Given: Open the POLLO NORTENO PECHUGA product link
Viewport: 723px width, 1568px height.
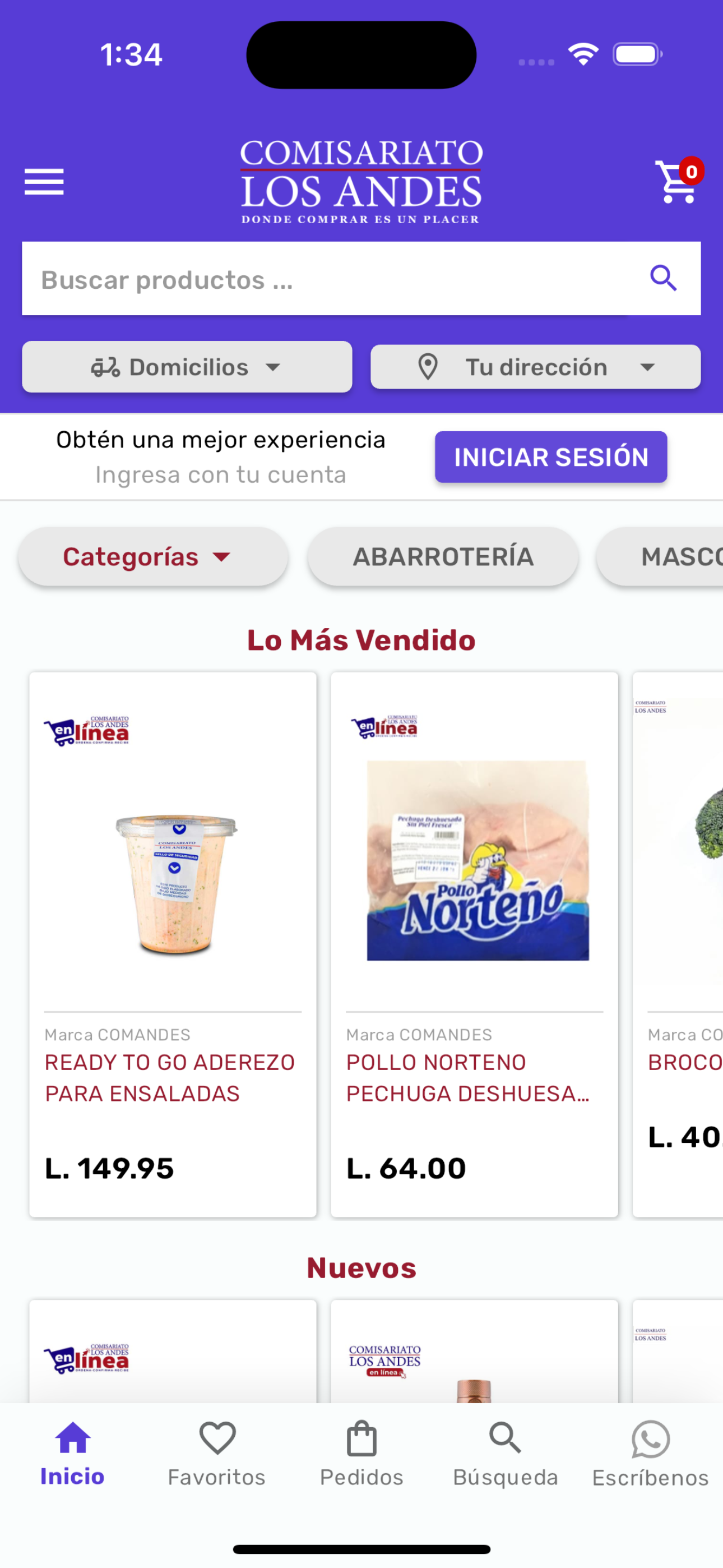Looking at the screenshot, I should pyautogui.click(x=475, y=1077).
